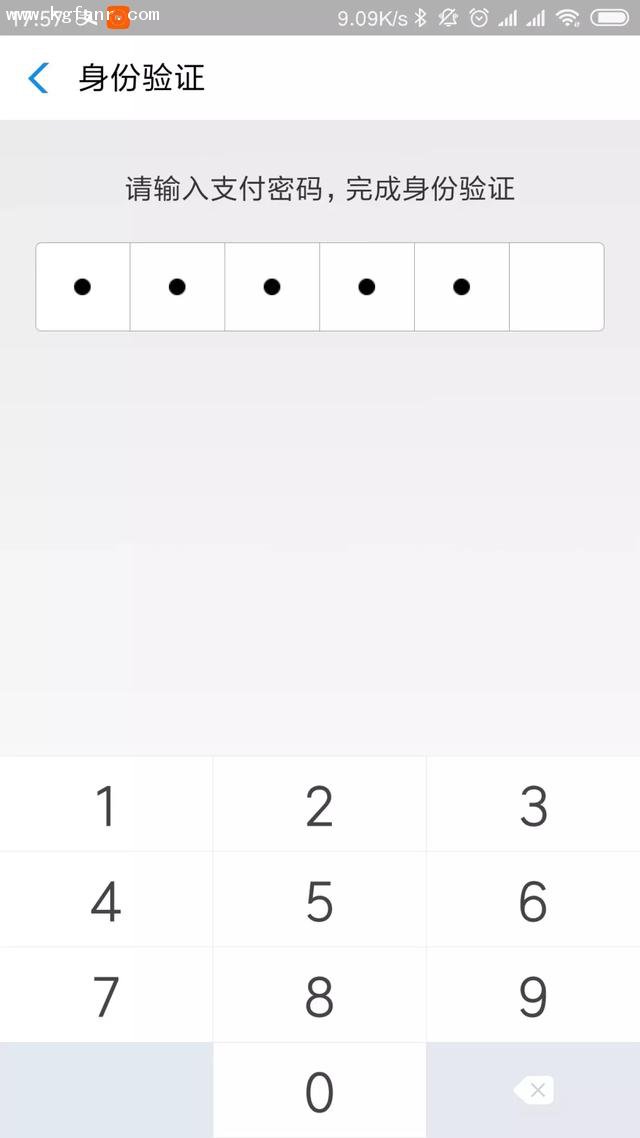Tap number 2 on the keypad
Screen dimensions: 640x1138
[319, 805]
